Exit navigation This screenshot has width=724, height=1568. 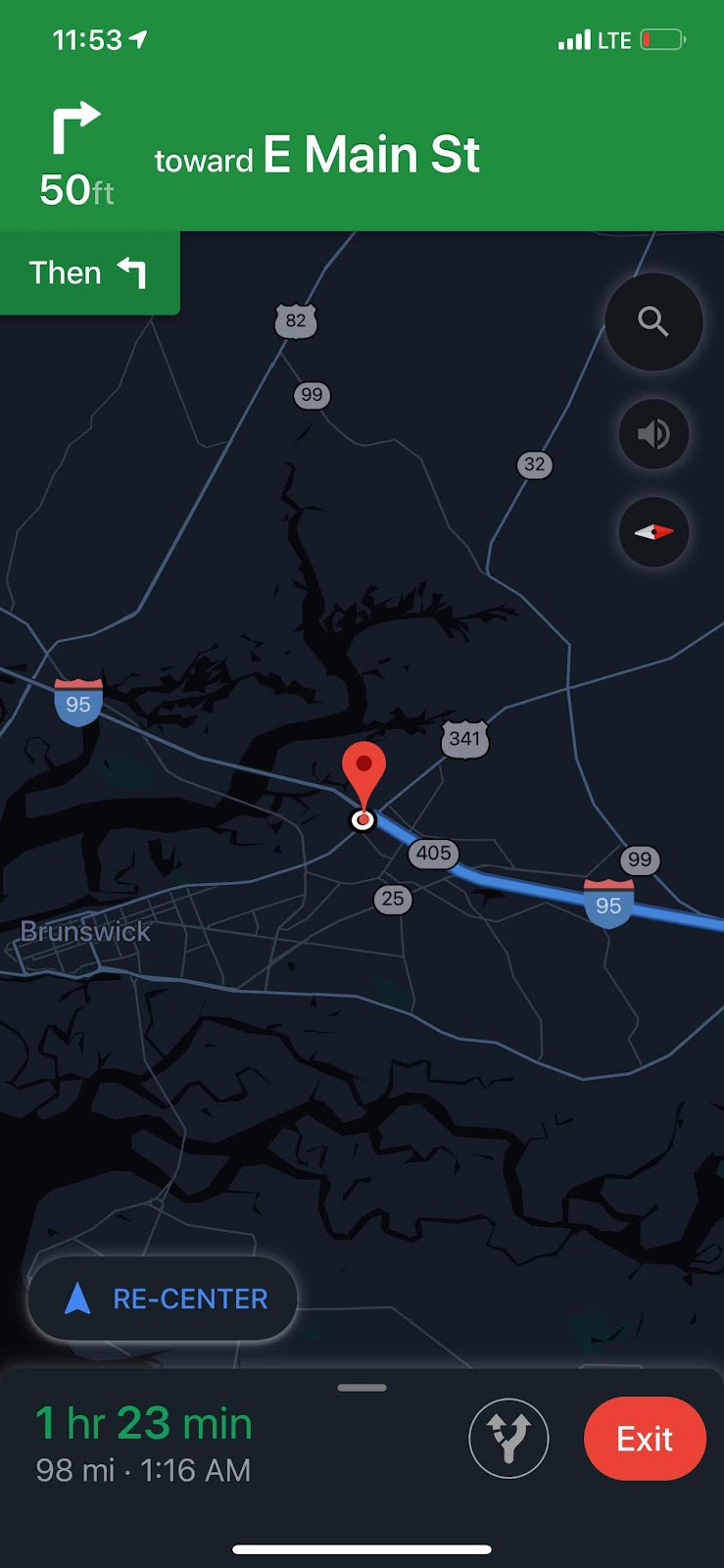click(644, 1439)
